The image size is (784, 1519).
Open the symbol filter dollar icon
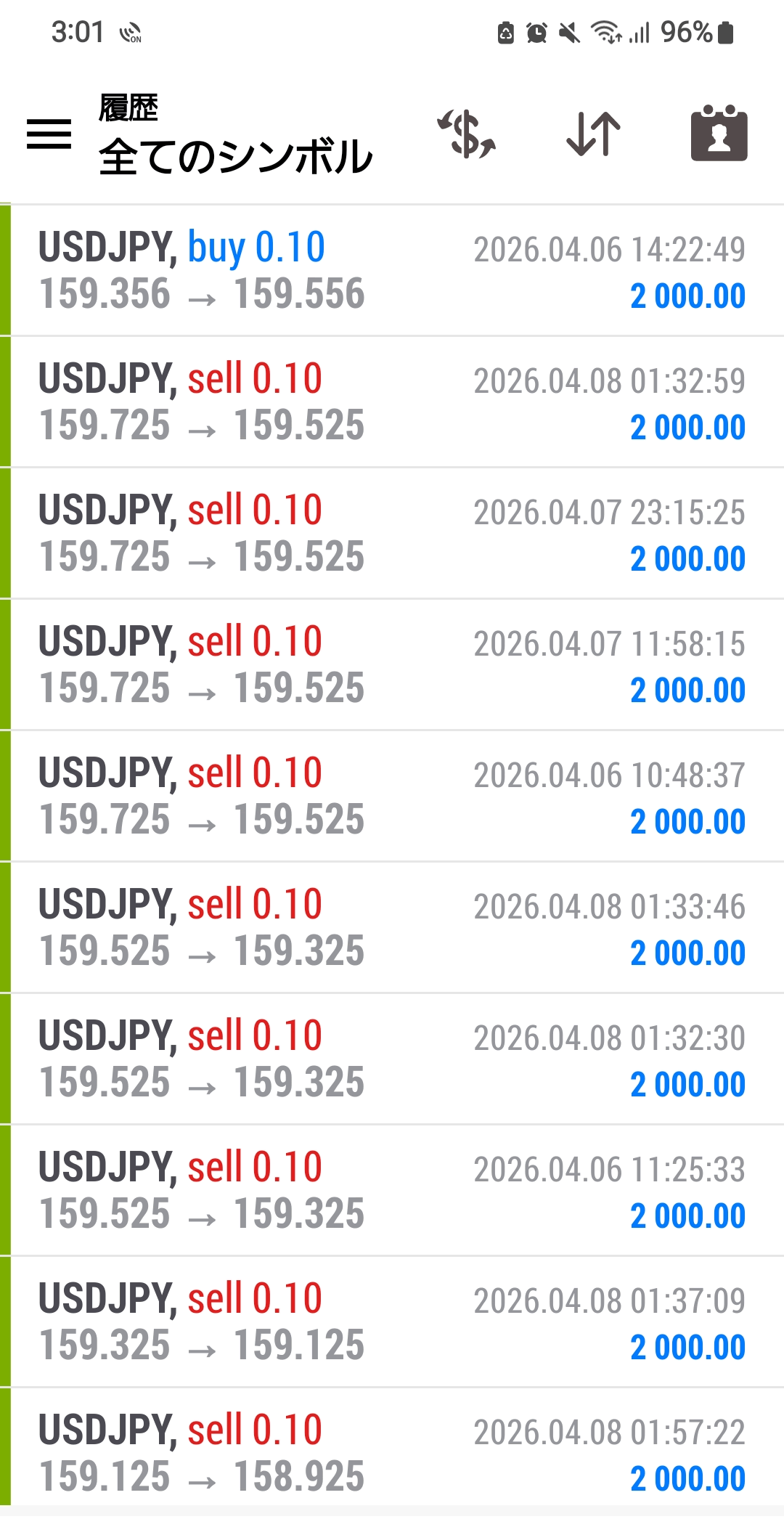point(467,134)
